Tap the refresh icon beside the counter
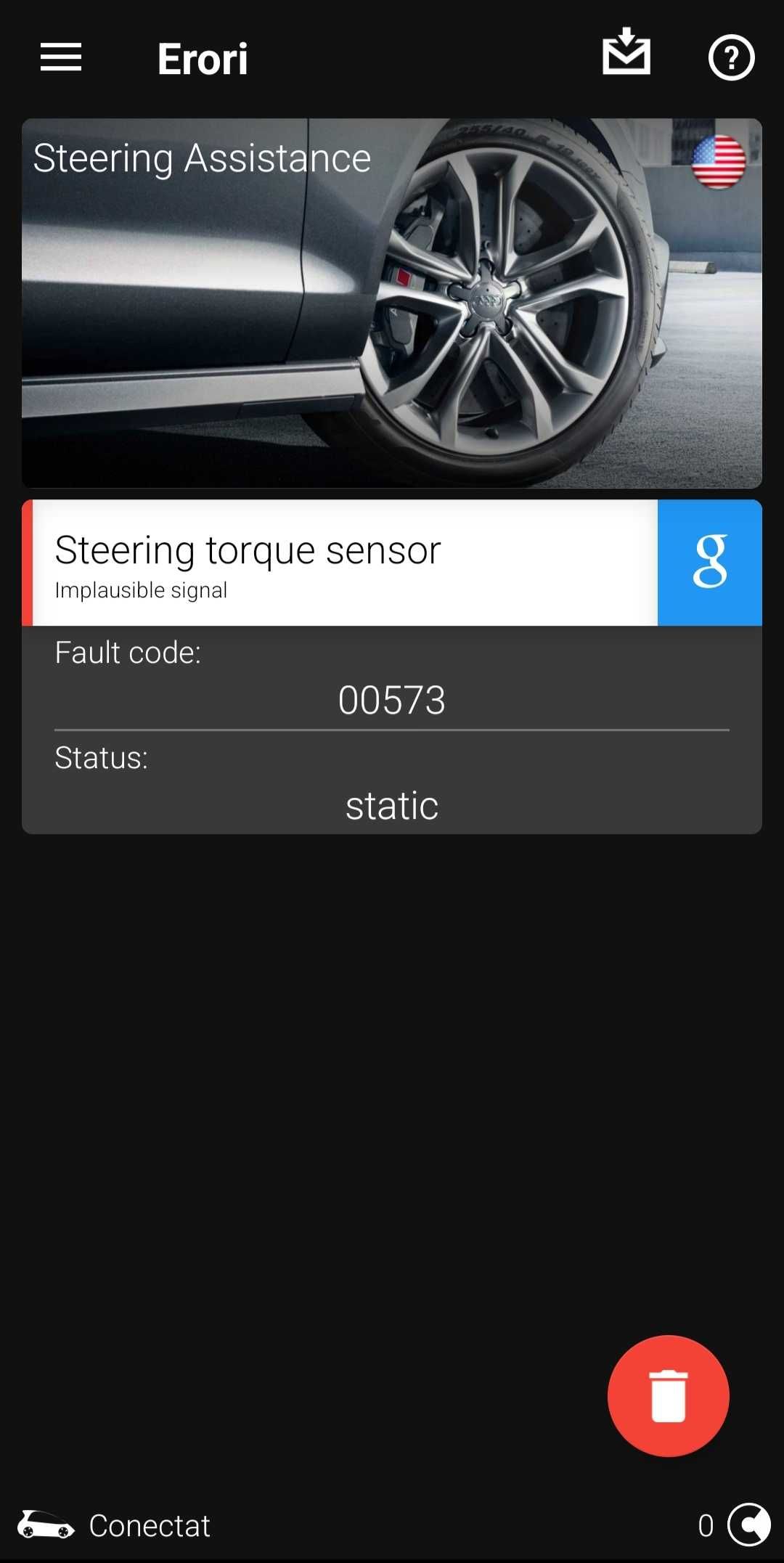Viewport: 784px width, 1563px height. [749, 1525]
